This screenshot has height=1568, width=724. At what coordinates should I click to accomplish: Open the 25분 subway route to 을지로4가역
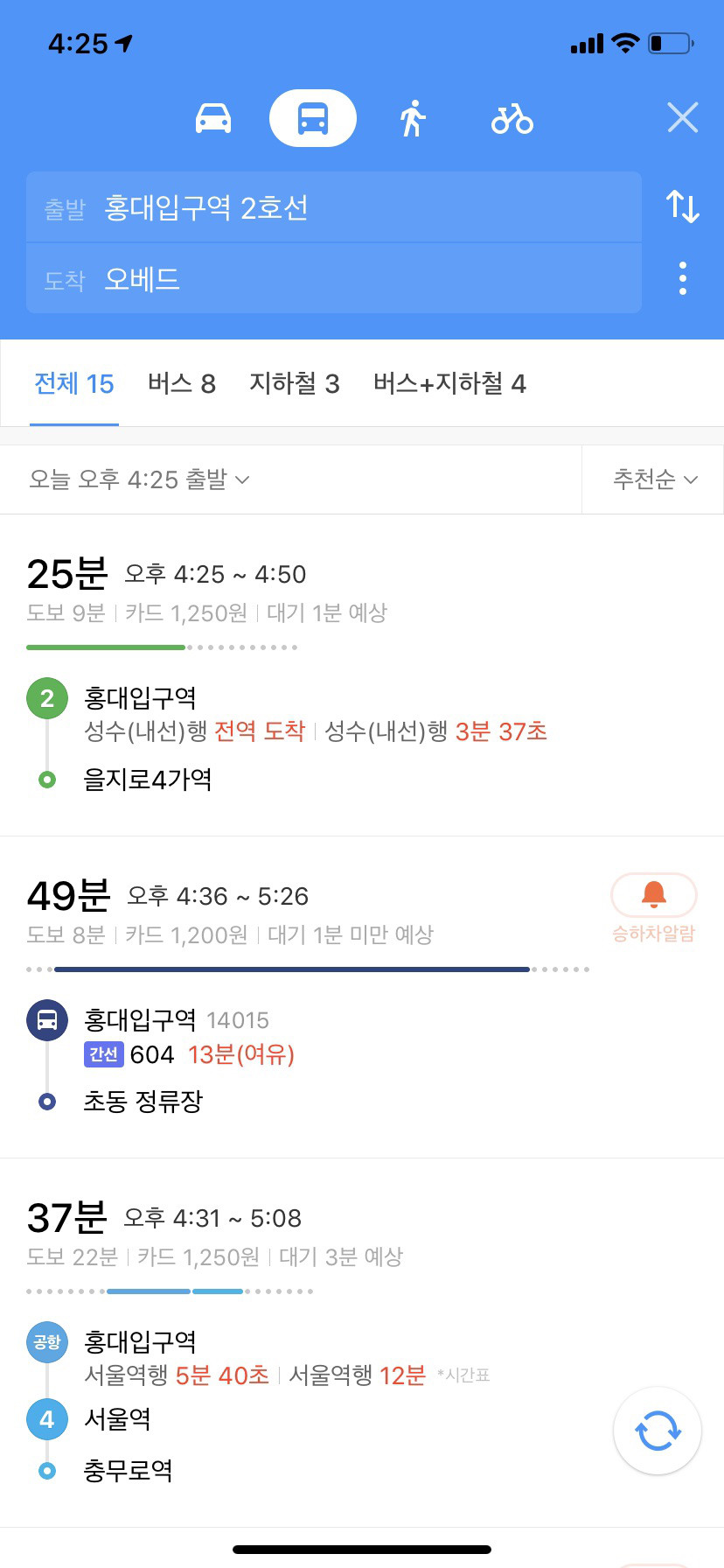362,675
